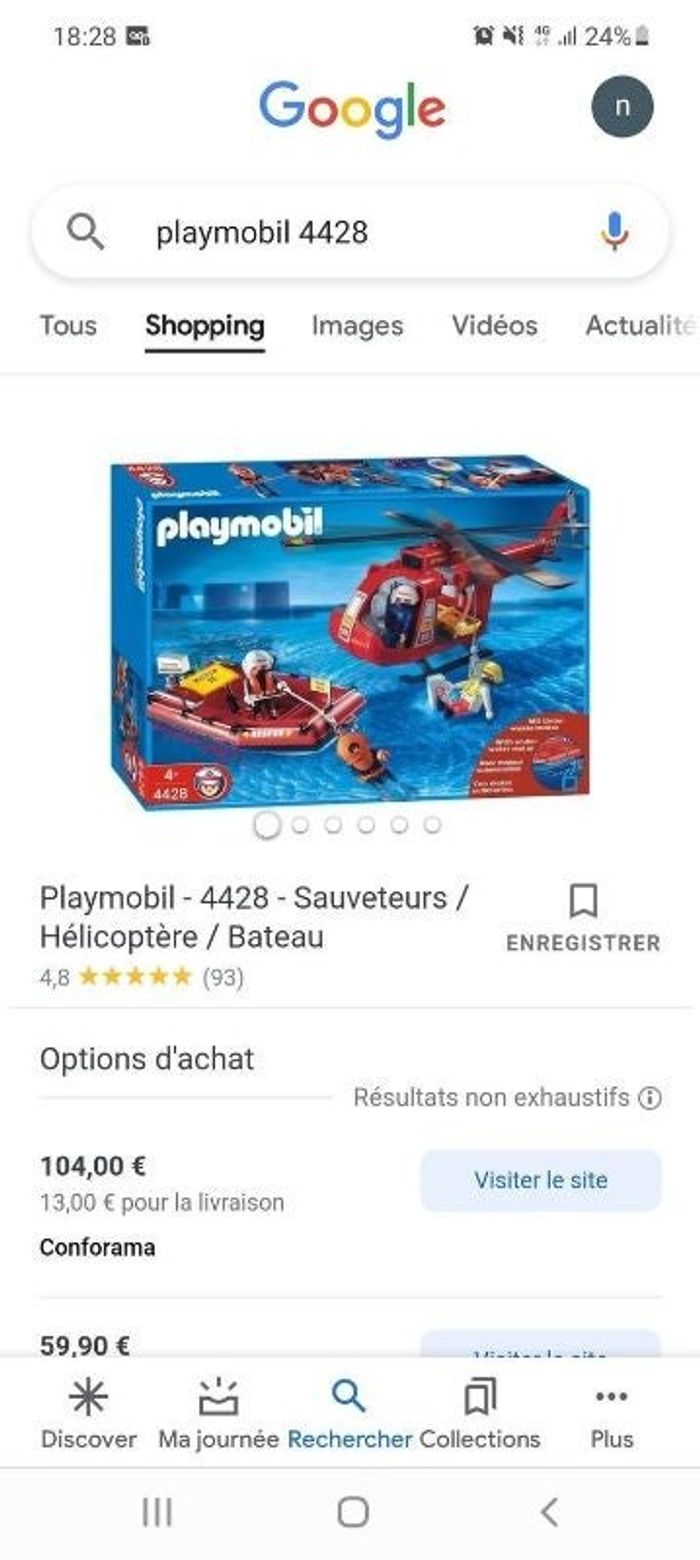Switch to the Actualités tab
700x1560 pixels.
[x=640, y=326]
